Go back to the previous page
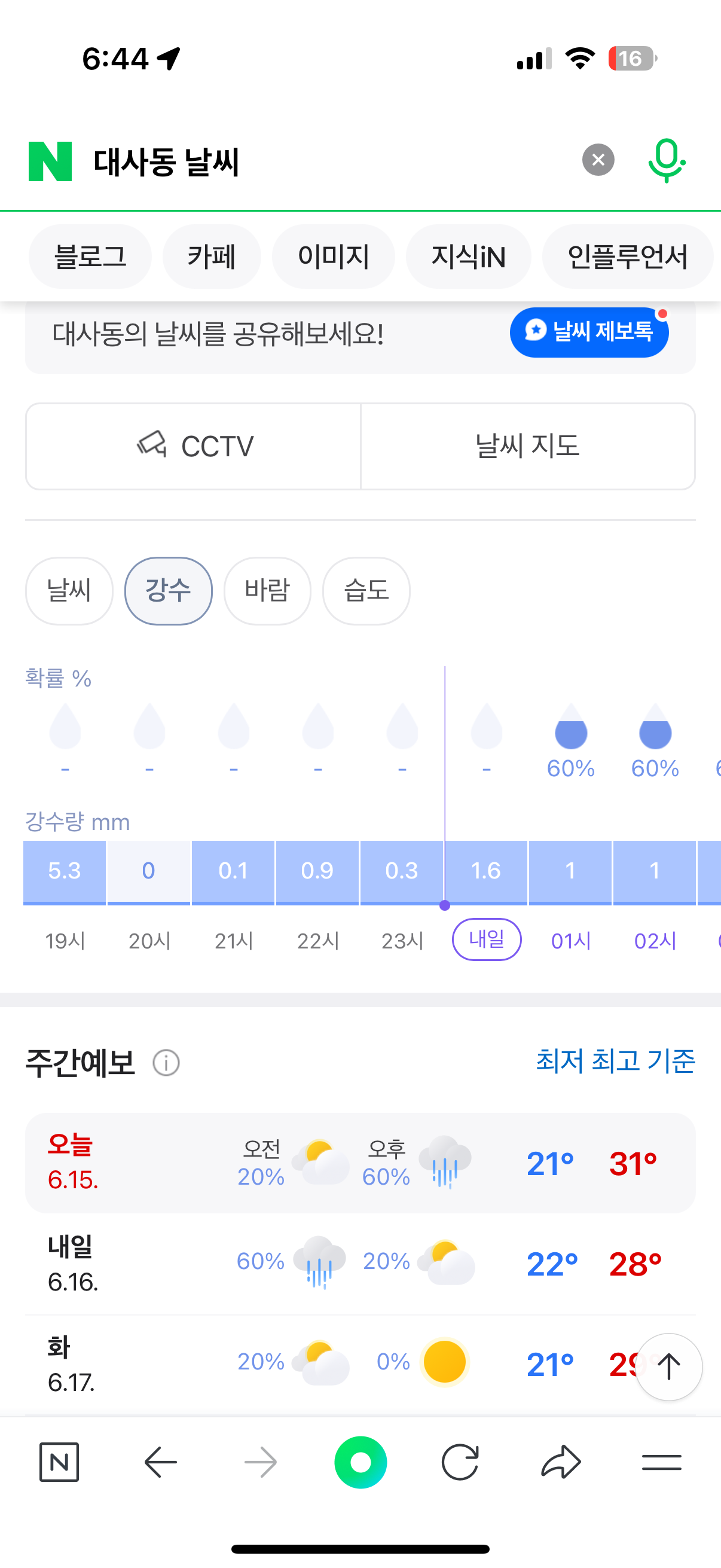 pyautogui.click(x=161, y=1462)
